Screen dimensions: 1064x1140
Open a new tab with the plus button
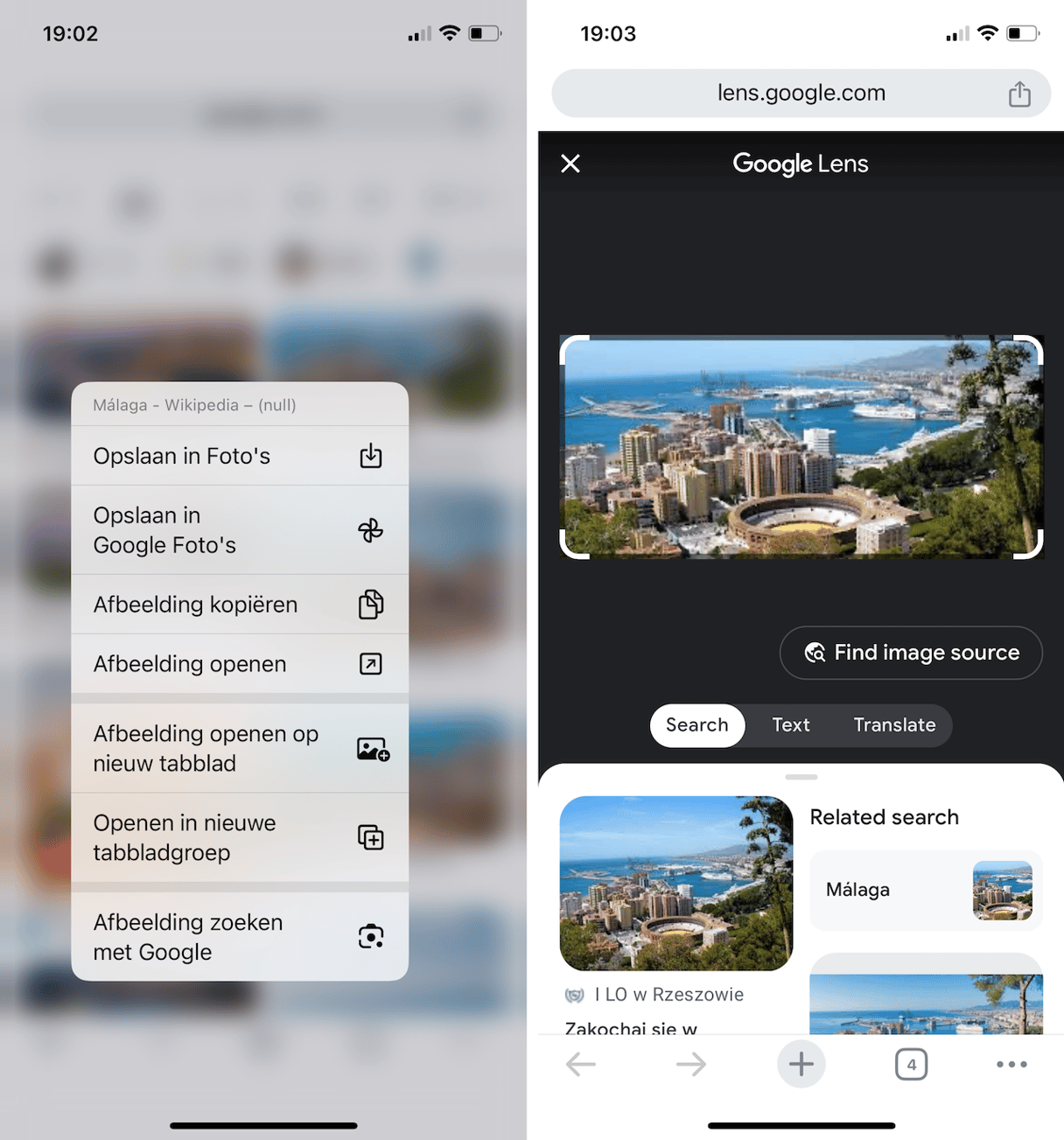801,1065
